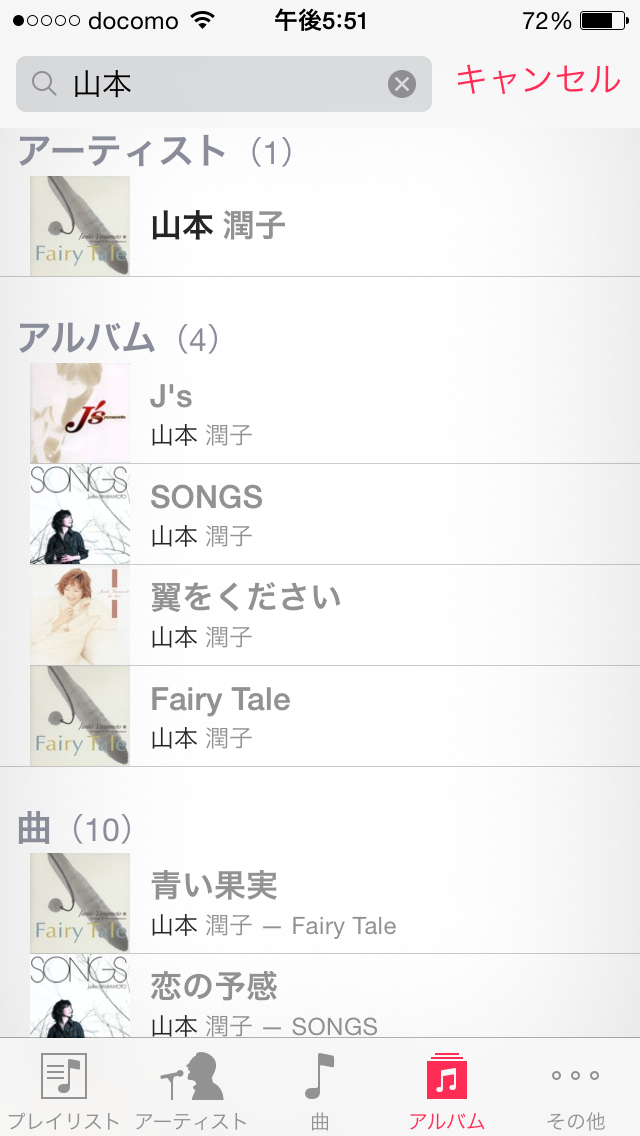
Task: Open the Fairy Tale album
Action: pyautogui.click(x=320, y=717)
